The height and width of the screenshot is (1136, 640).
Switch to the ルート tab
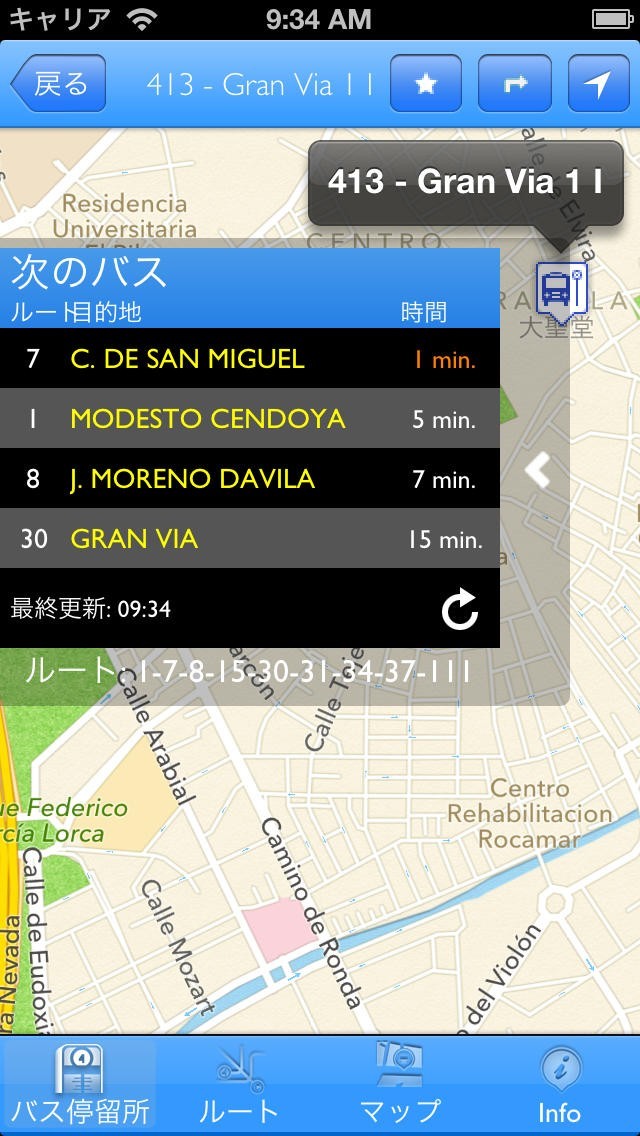[x=240, y=1086]
